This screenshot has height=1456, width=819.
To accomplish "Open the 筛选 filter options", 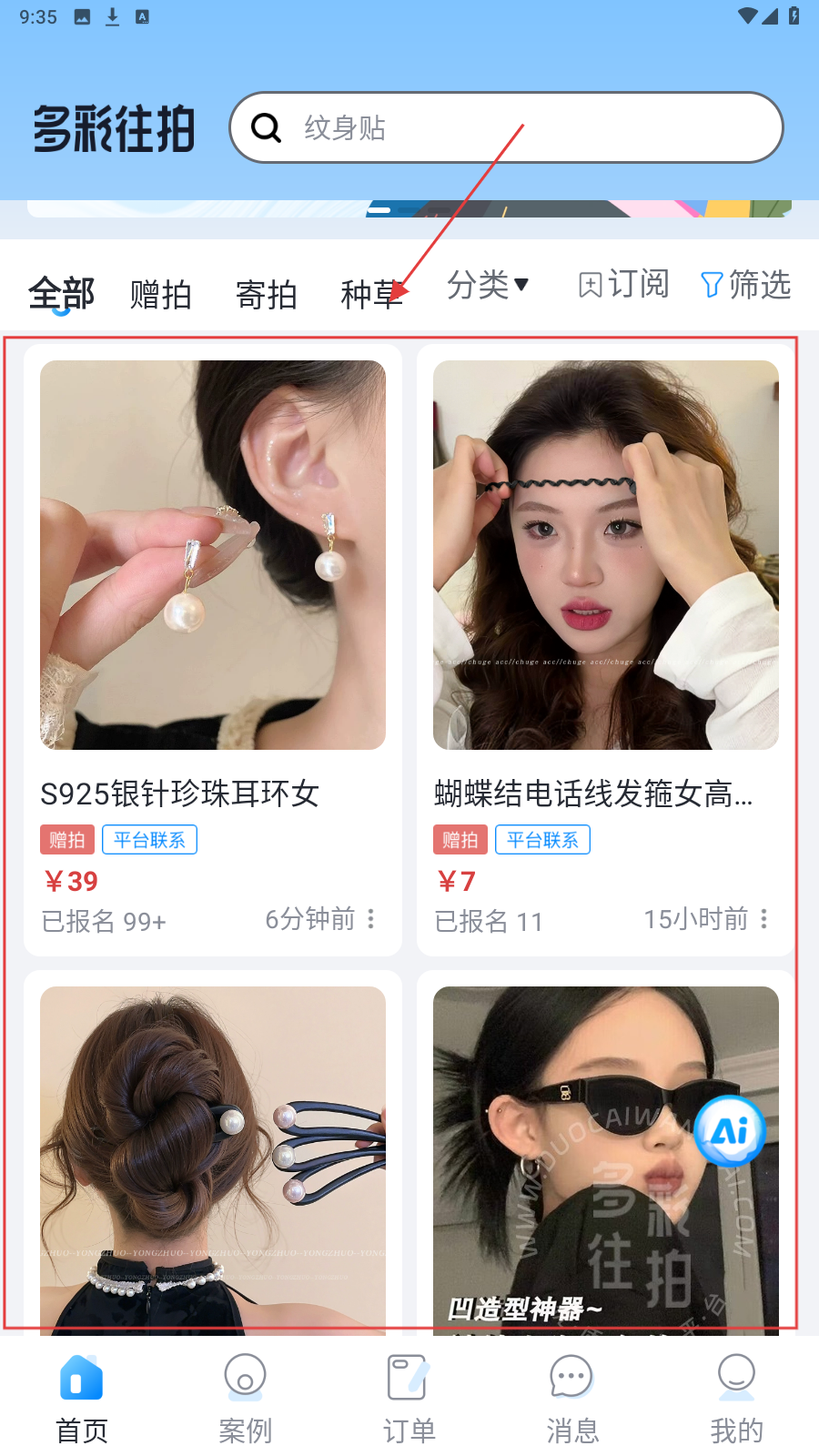I will [x=745, y=285].
